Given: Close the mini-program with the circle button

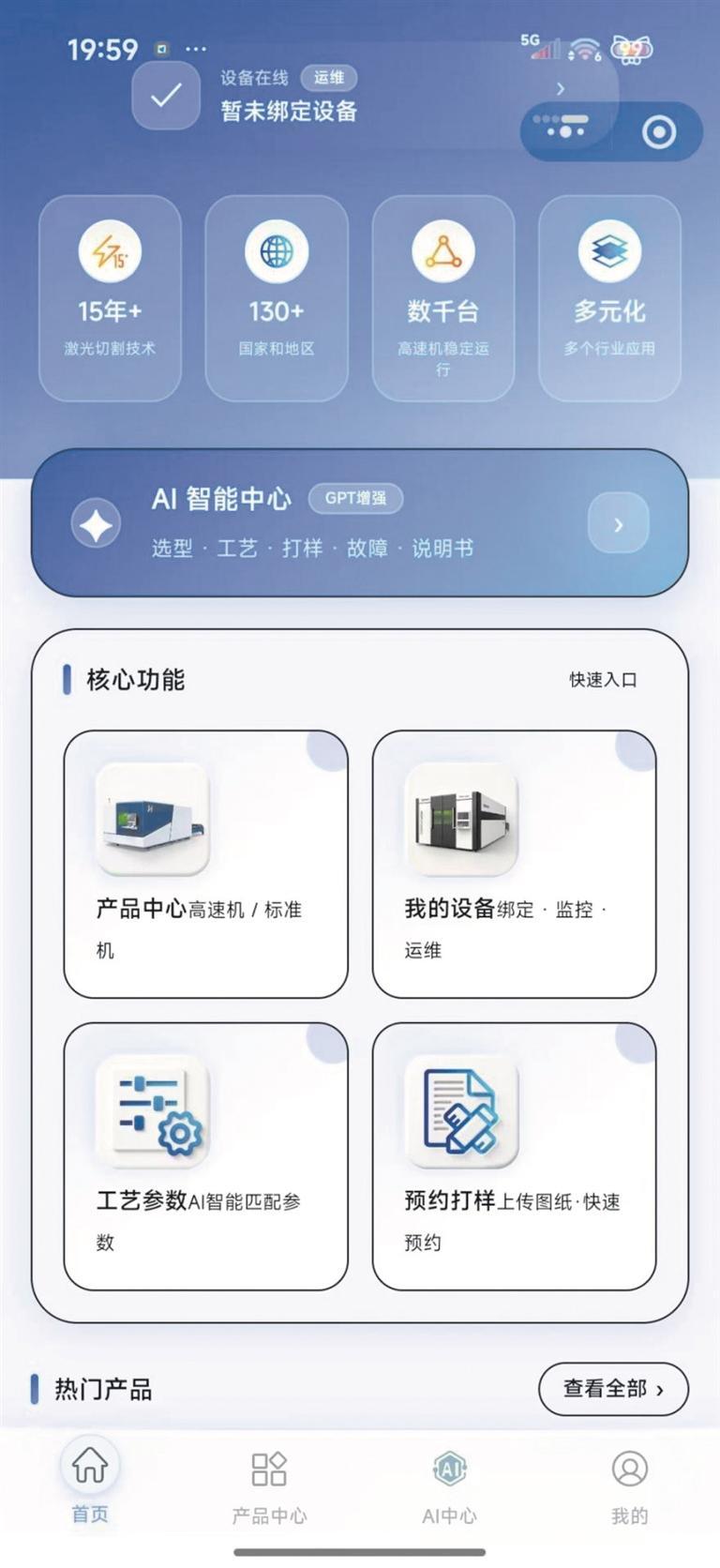Looking at the screenshot, I should 658,132.
